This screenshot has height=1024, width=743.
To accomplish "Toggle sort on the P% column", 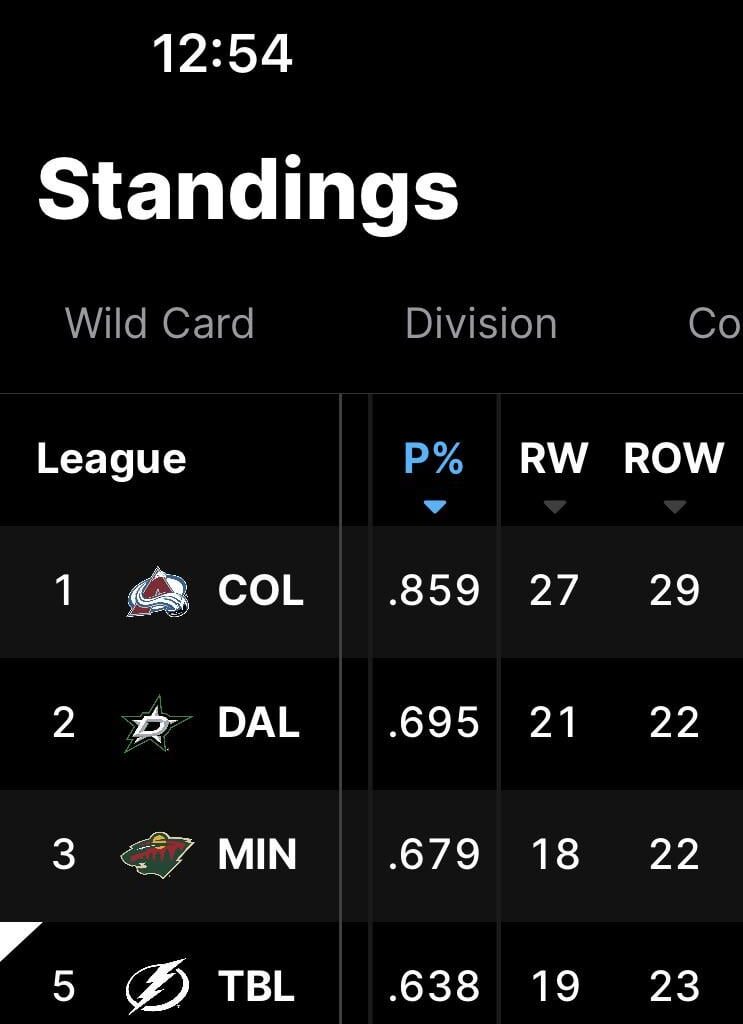I will click(434, 459).
